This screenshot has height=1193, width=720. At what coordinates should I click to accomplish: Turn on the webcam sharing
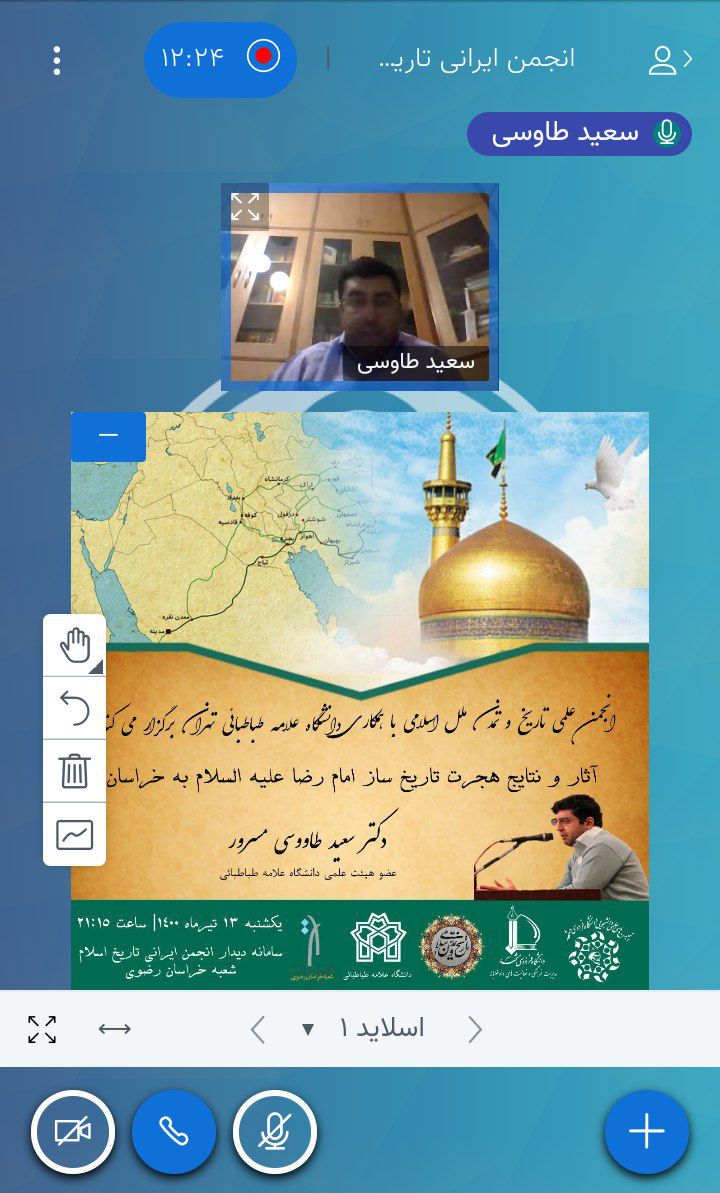(73, 1132)
